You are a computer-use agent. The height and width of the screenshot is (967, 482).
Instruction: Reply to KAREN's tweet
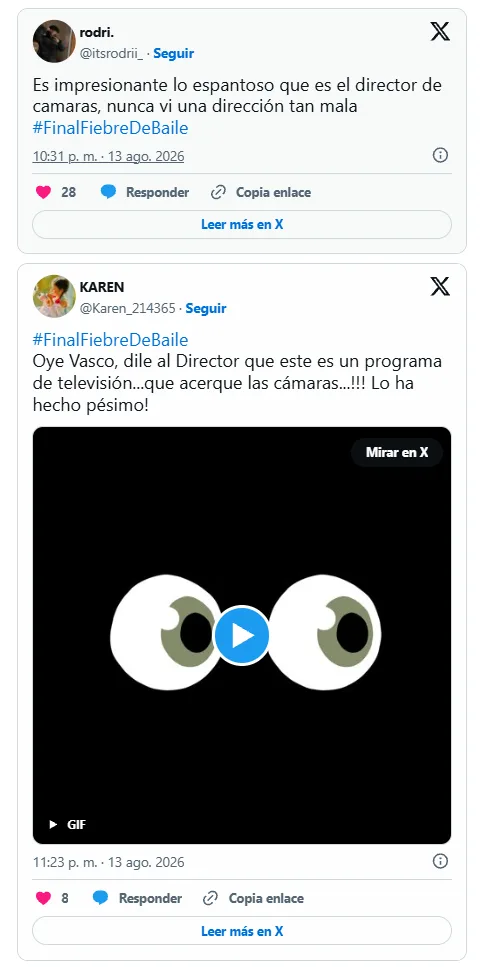point(137,899)
